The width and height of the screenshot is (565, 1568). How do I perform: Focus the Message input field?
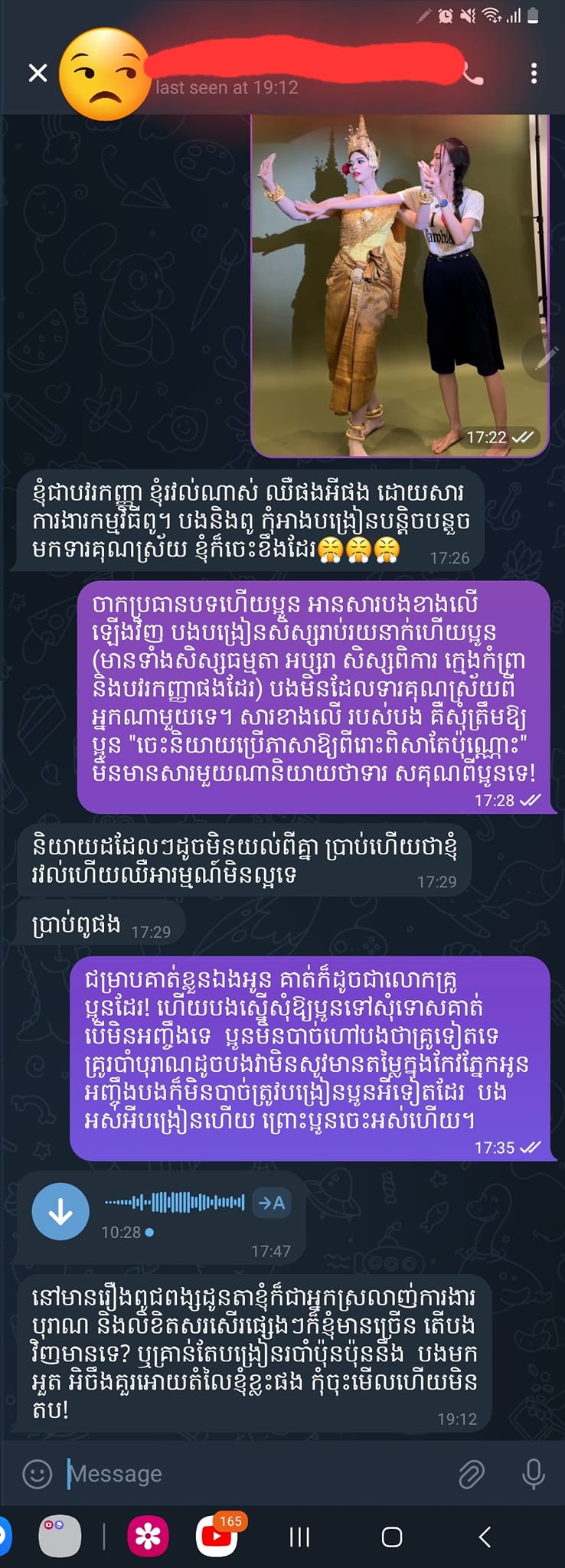click(253, 1473)
